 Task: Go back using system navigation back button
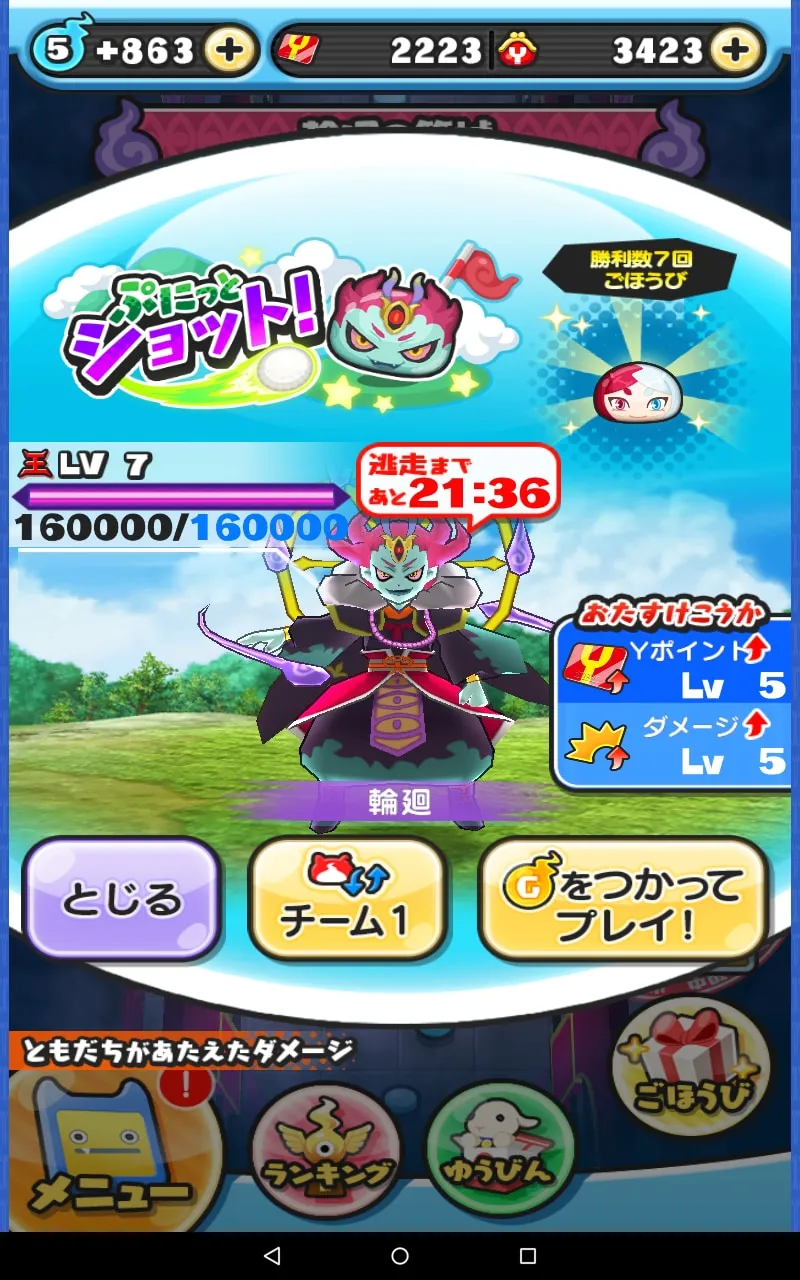pyautogui.click(x=272, y=1256)
